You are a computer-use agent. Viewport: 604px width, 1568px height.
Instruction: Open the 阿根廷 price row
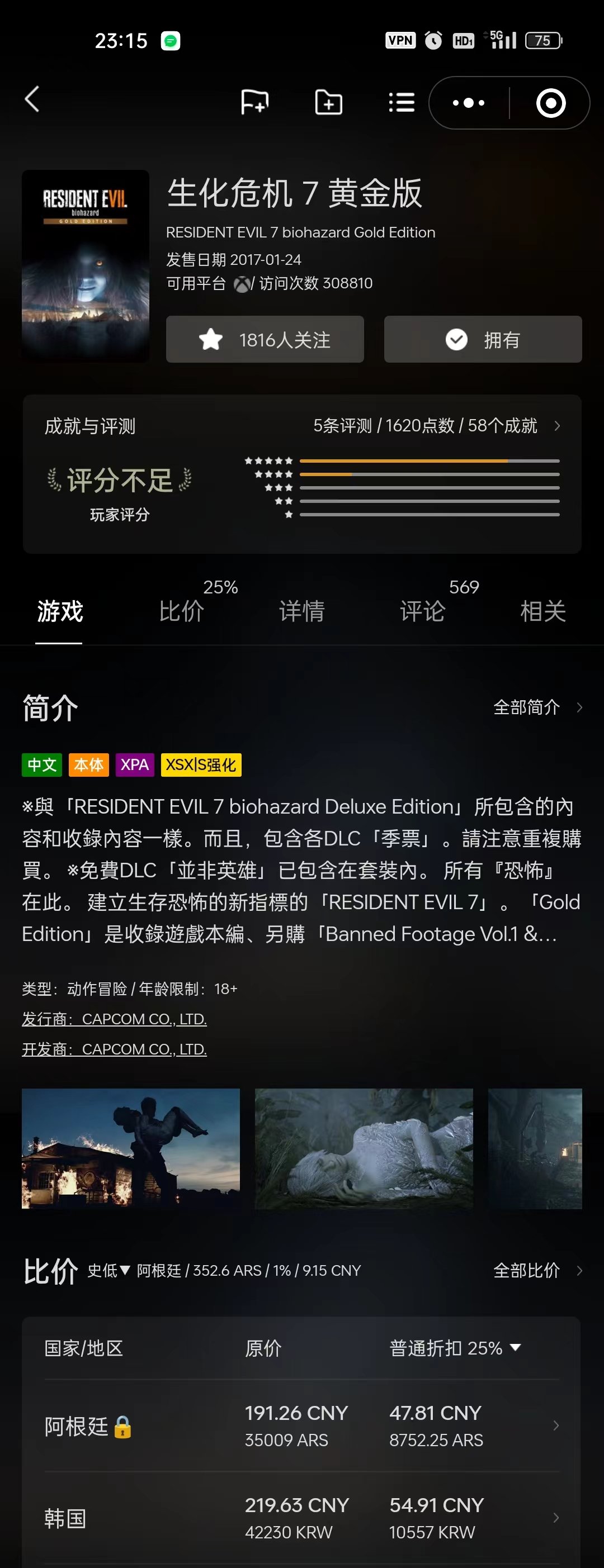tap(301, 1426)
